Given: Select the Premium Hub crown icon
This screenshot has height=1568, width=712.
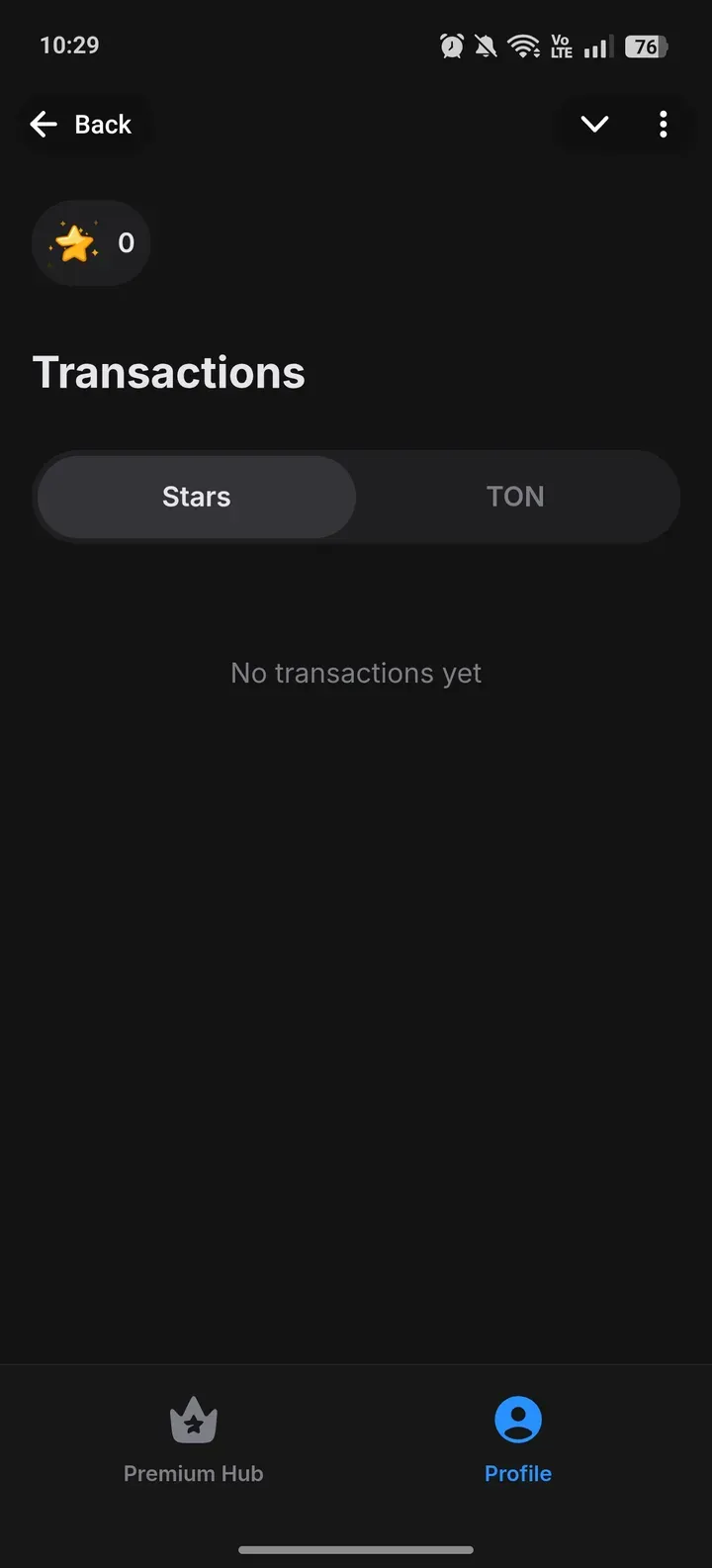Looking at the screenshot, I should pyautogui.click(x=193, y=1420).
